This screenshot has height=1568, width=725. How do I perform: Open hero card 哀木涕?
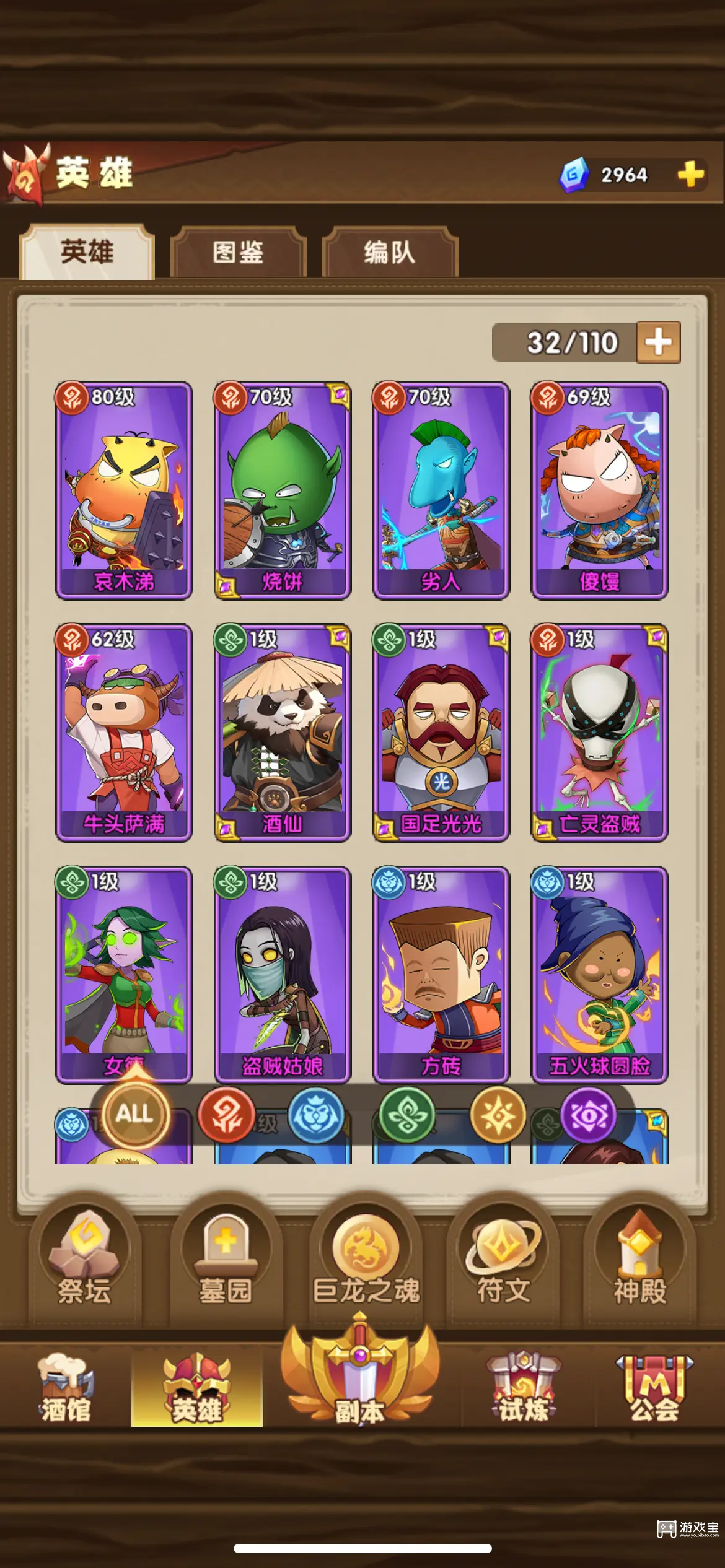point(124,490)
